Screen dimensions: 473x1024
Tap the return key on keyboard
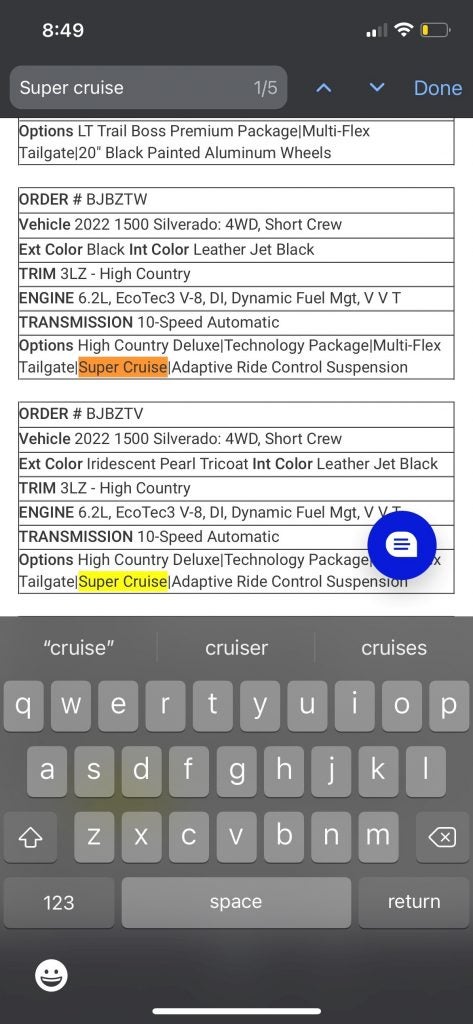tap(414, 902)
